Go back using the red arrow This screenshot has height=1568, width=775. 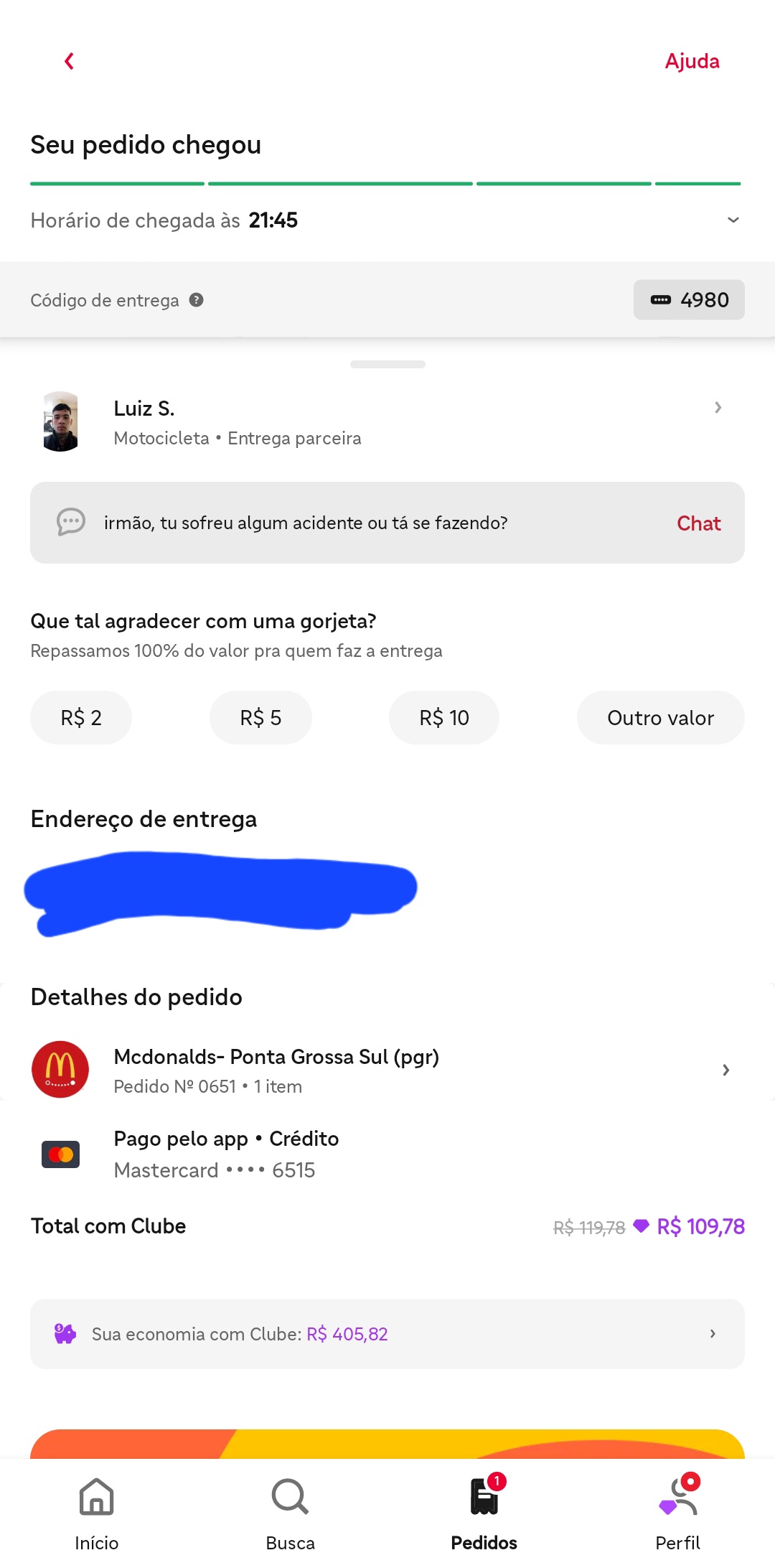[x=69, y=62]
